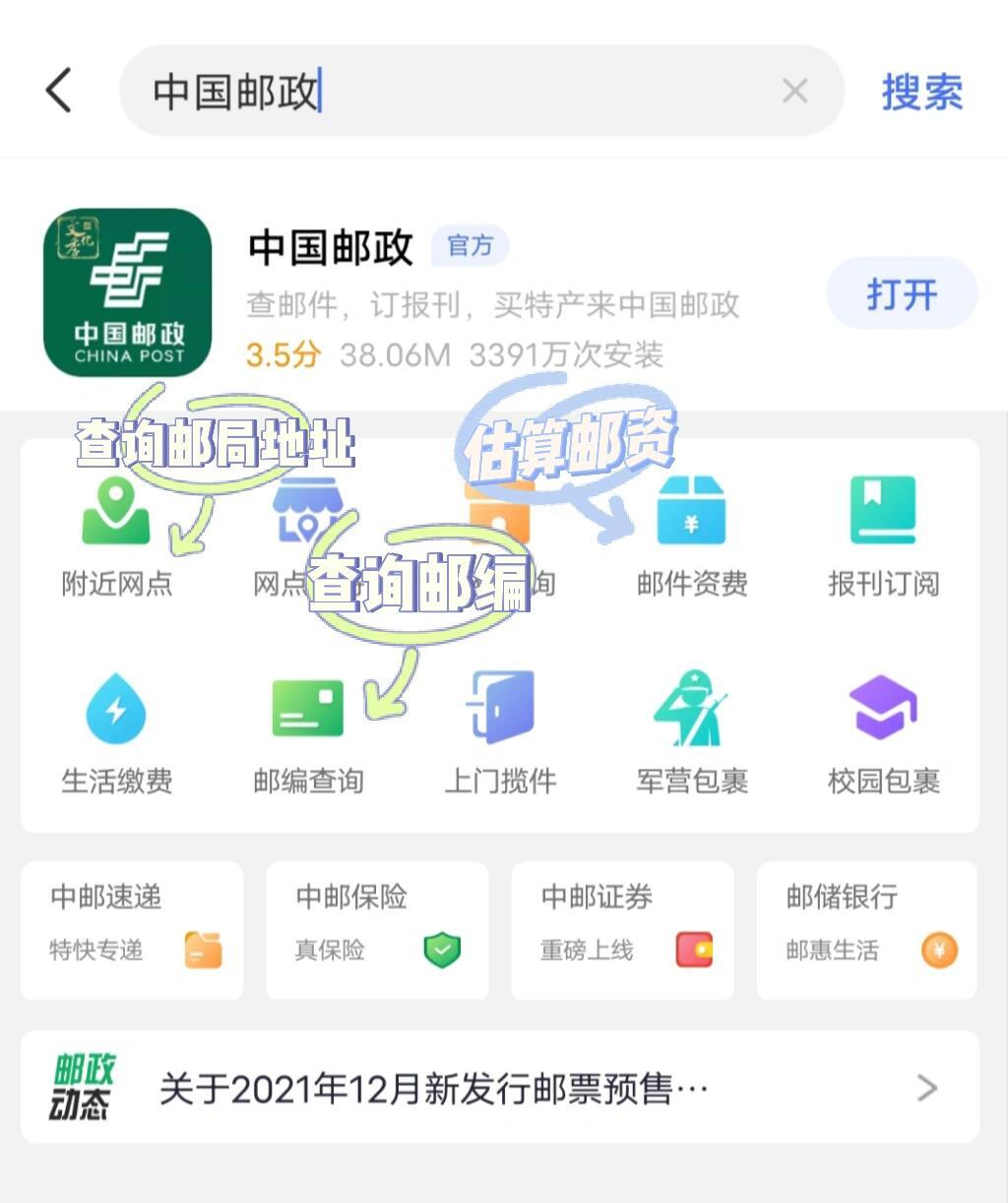Expand the 邮政动态 news item chevron
This screenshot has height=1203, width=1008.
pos(925,1087)
